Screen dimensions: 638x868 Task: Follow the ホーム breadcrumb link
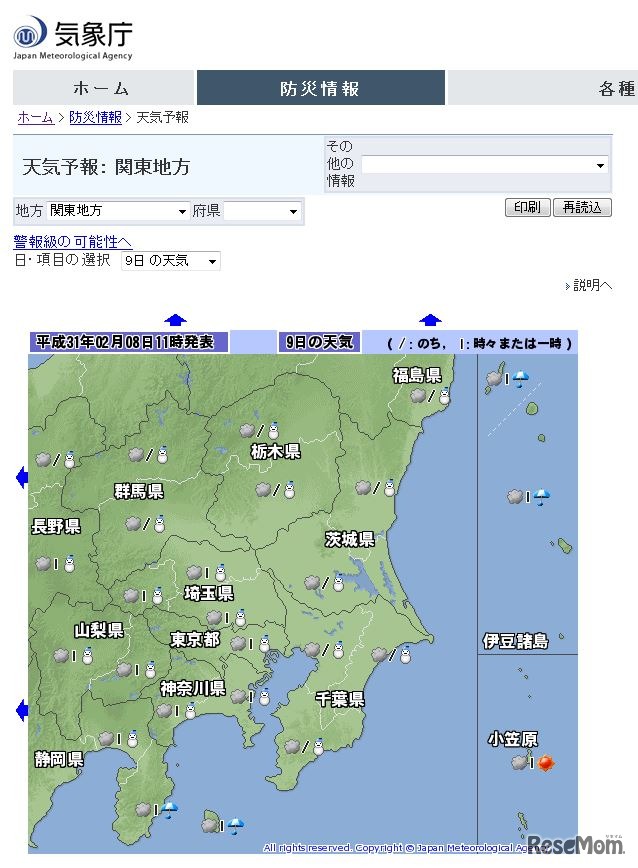coord(35,117)
